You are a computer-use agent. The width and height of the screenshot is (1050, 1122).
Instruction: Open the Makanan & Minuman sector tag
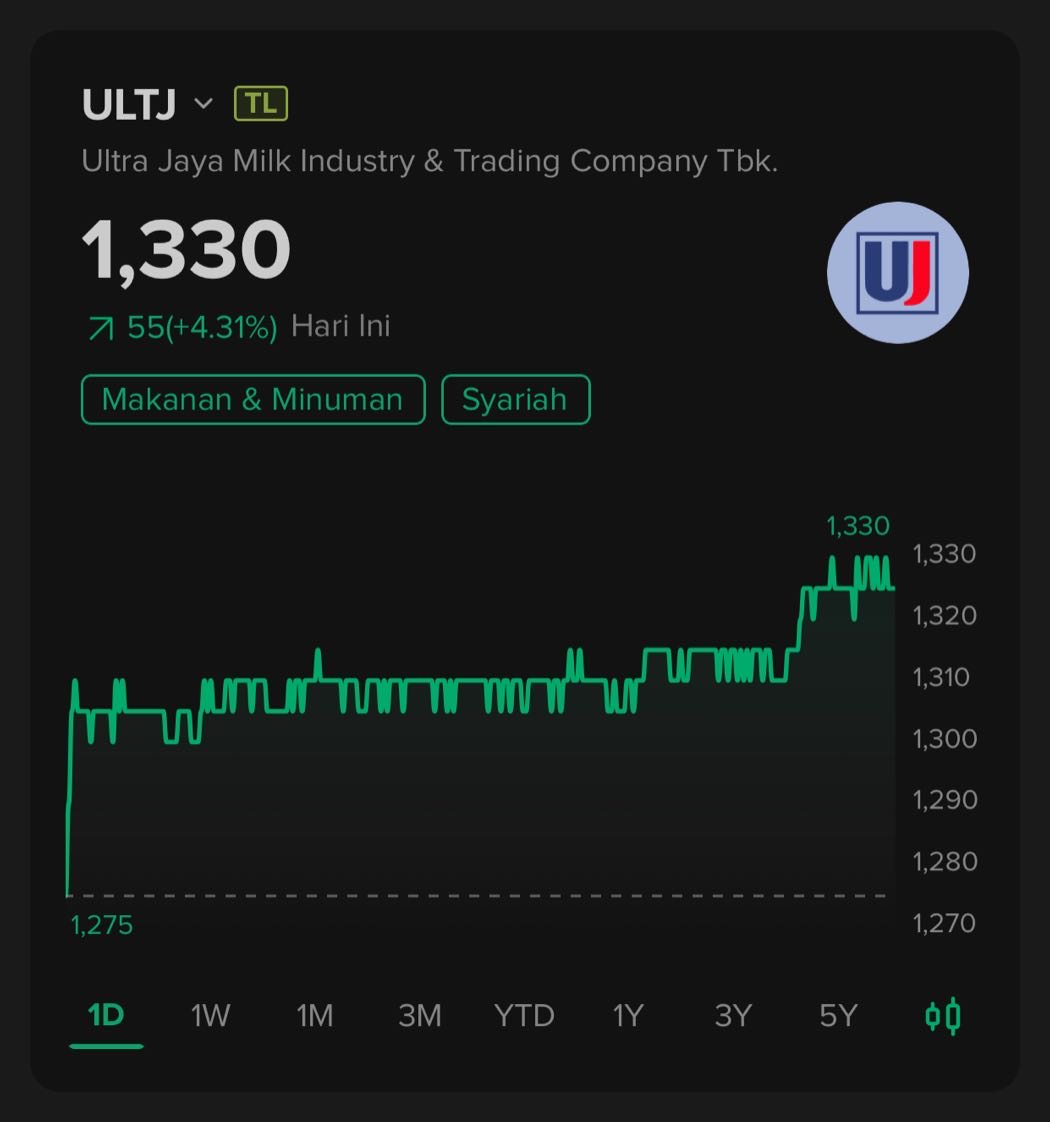251,398
